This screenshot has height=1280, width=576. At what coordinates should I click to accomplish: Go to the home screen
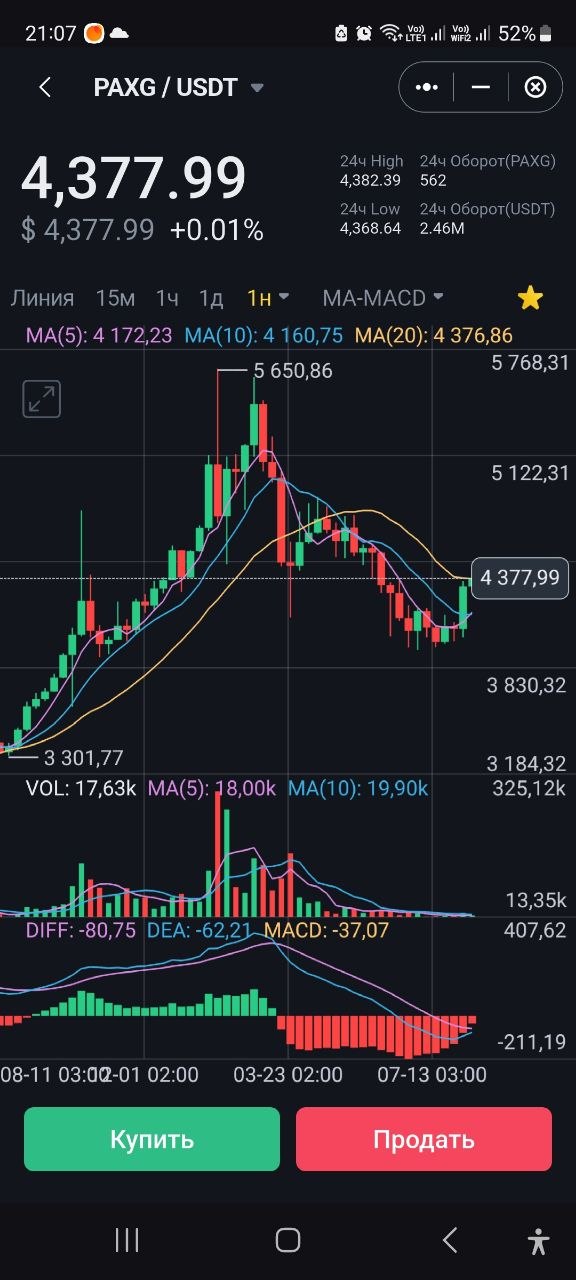click(x=288, y=1241)
